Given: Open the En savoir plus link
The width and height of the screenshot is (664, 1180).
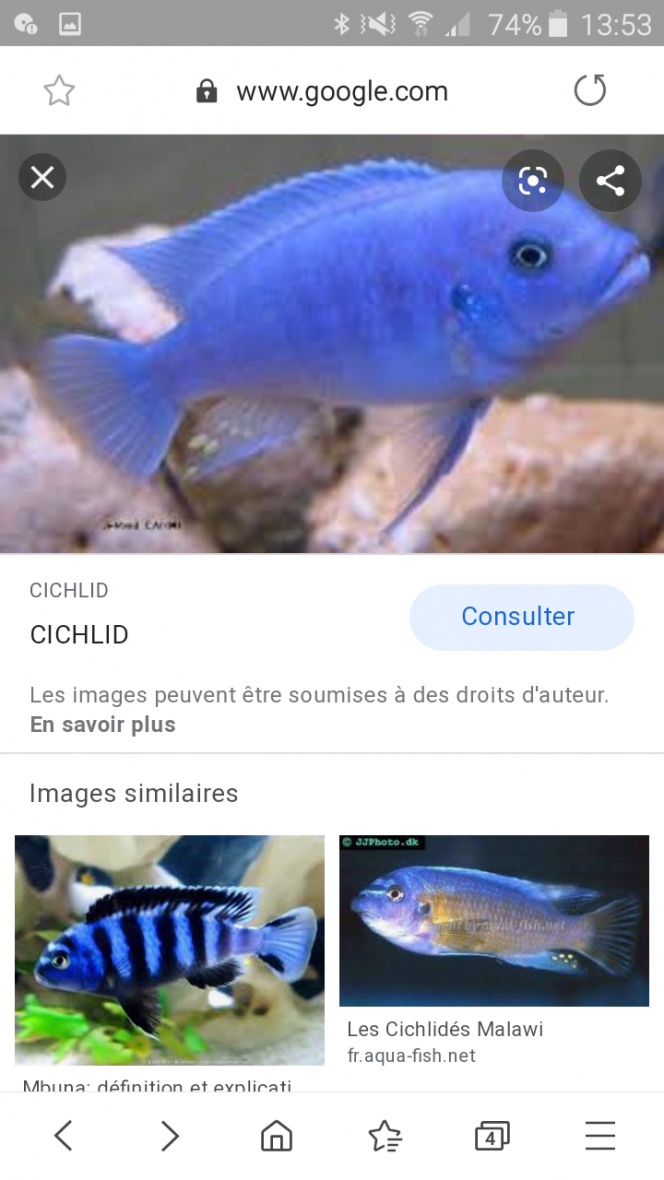Looking at the screenshot, I should 102,725.
